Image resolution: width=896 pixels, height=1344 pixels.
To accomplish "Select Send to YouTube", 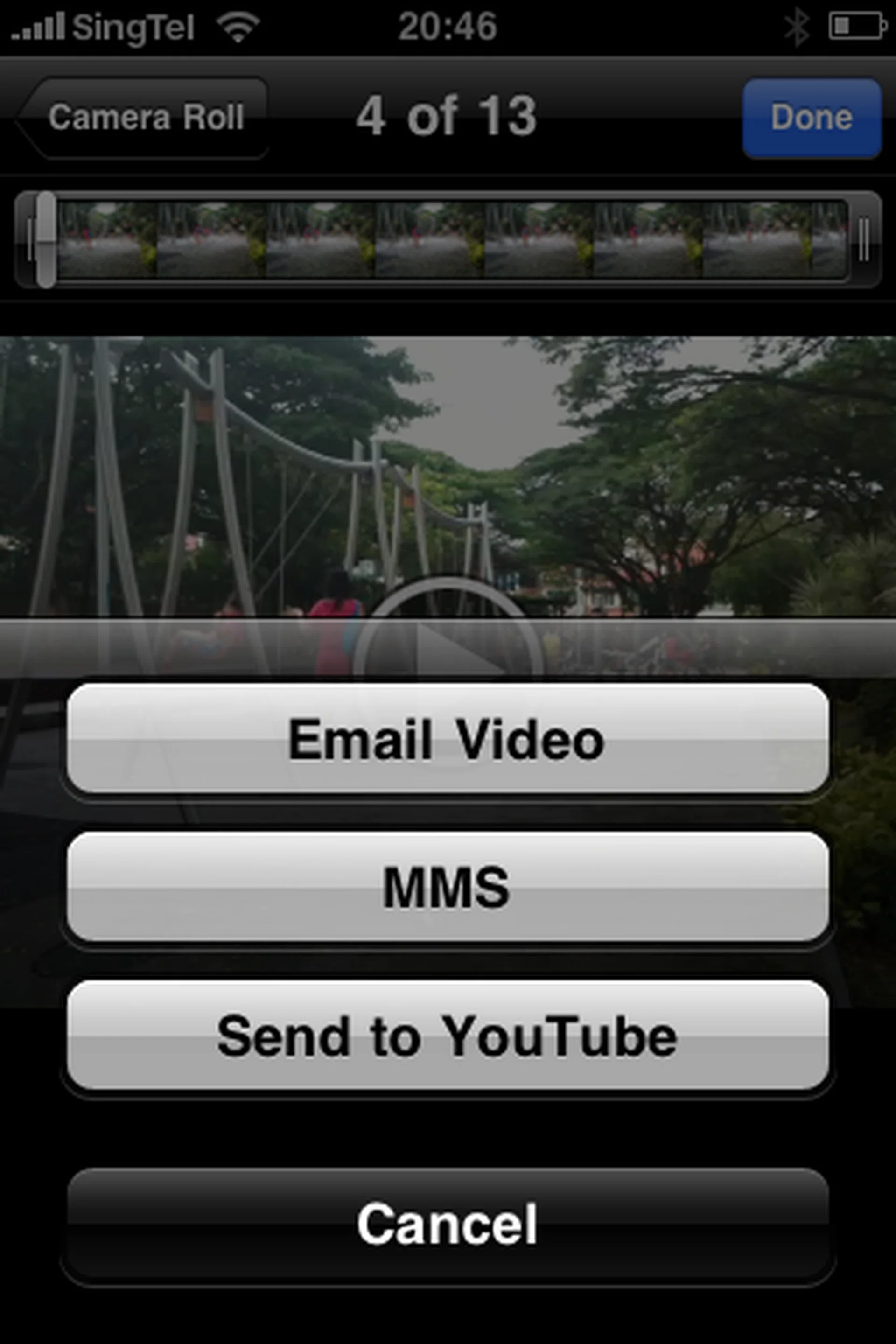I will 448,1036.
